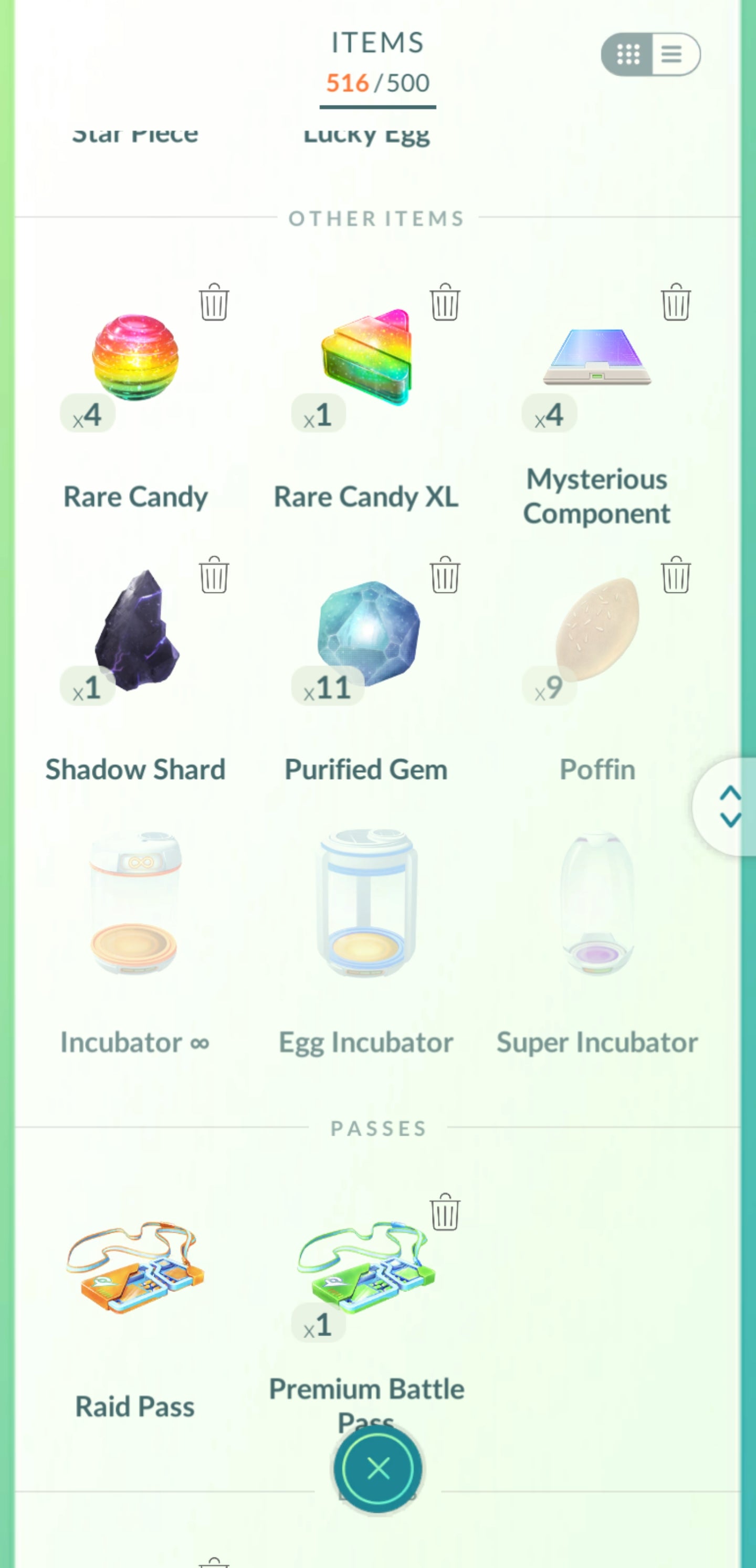Image resolution: width=756 pixels, height=1568 pixels.
Task: Delete Mysterious Component via trash icon
Action: [676, 302]
